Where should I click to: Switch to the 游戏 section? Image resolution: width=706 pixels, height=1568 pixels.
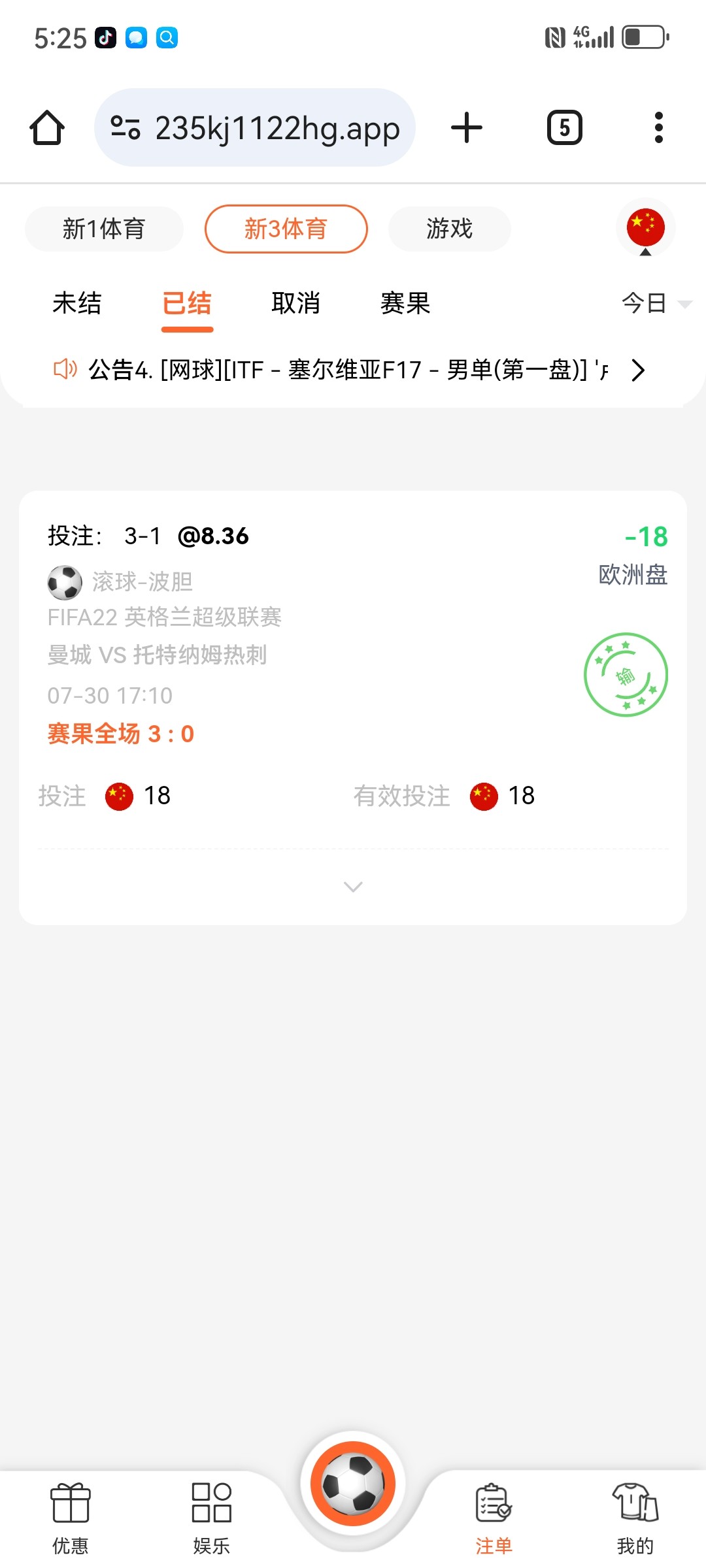click(x=449, y=229)
